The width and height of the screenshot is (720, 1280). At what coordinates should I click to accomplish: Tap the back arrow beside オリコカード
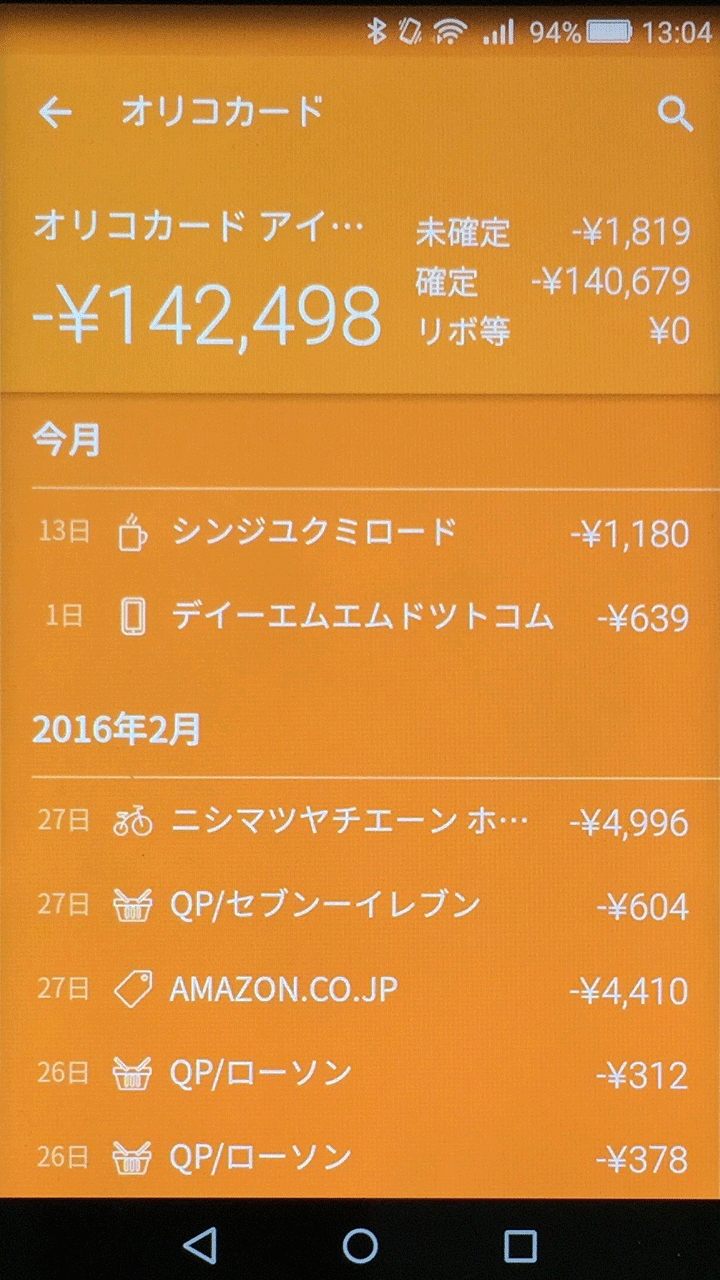[56, 113]
